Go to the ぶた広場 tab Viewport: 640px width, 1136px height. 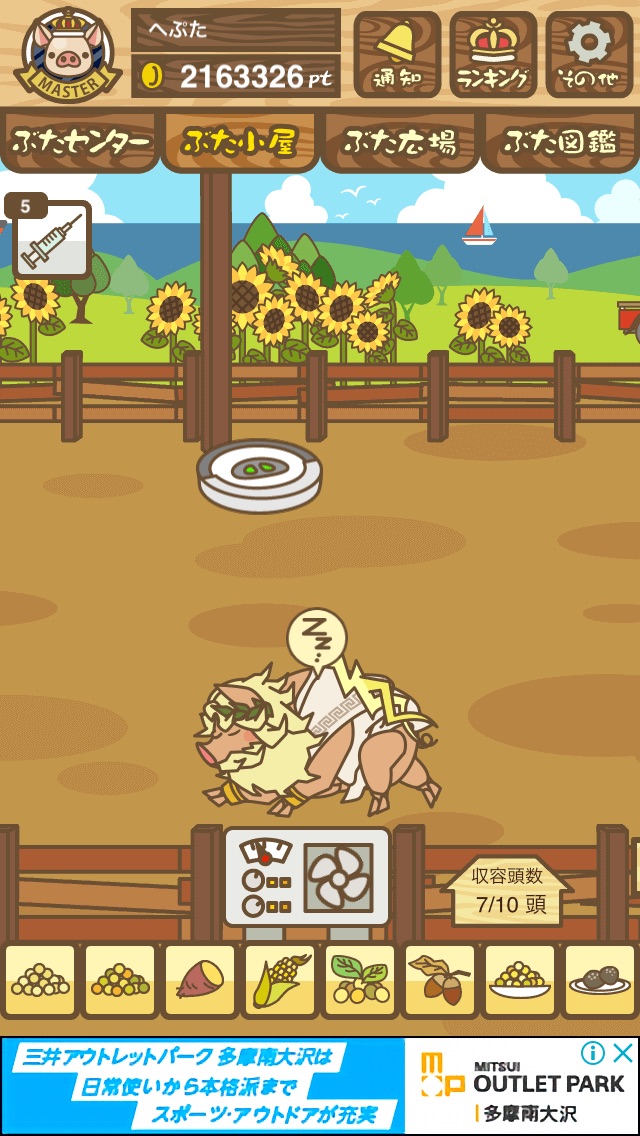pos(399,142)
